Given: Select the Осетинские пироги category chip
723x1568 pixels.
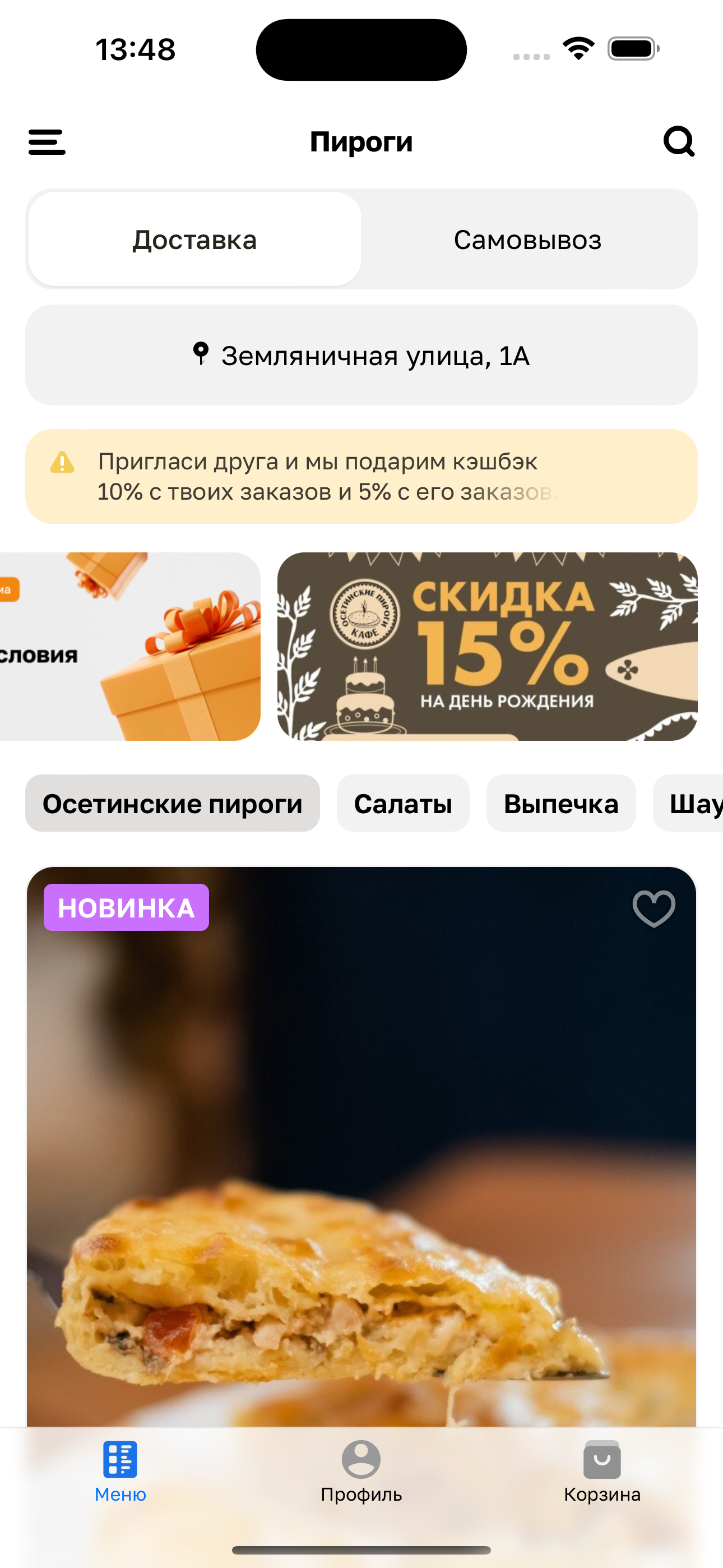Looking at the screenshot, I should click(x=172, y=804).
